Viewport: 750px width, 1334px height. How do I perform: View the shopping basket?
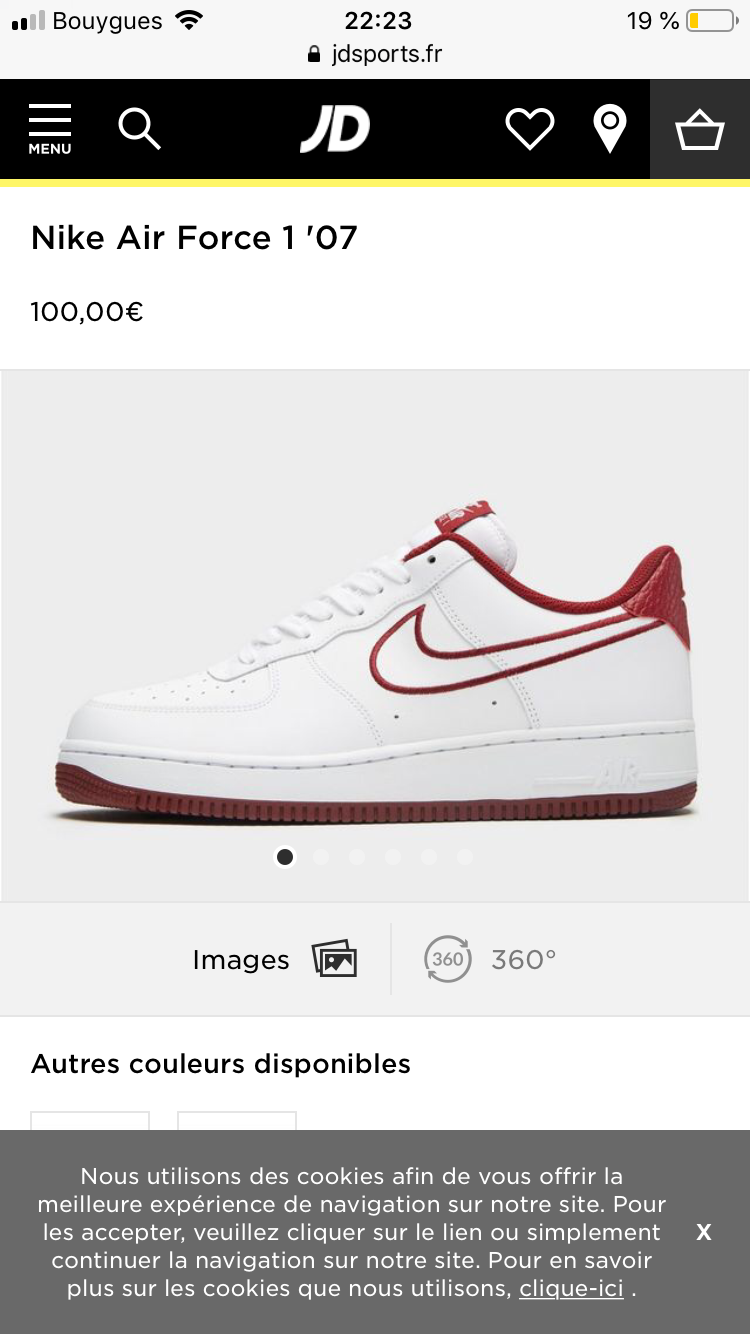click(699, 130)
